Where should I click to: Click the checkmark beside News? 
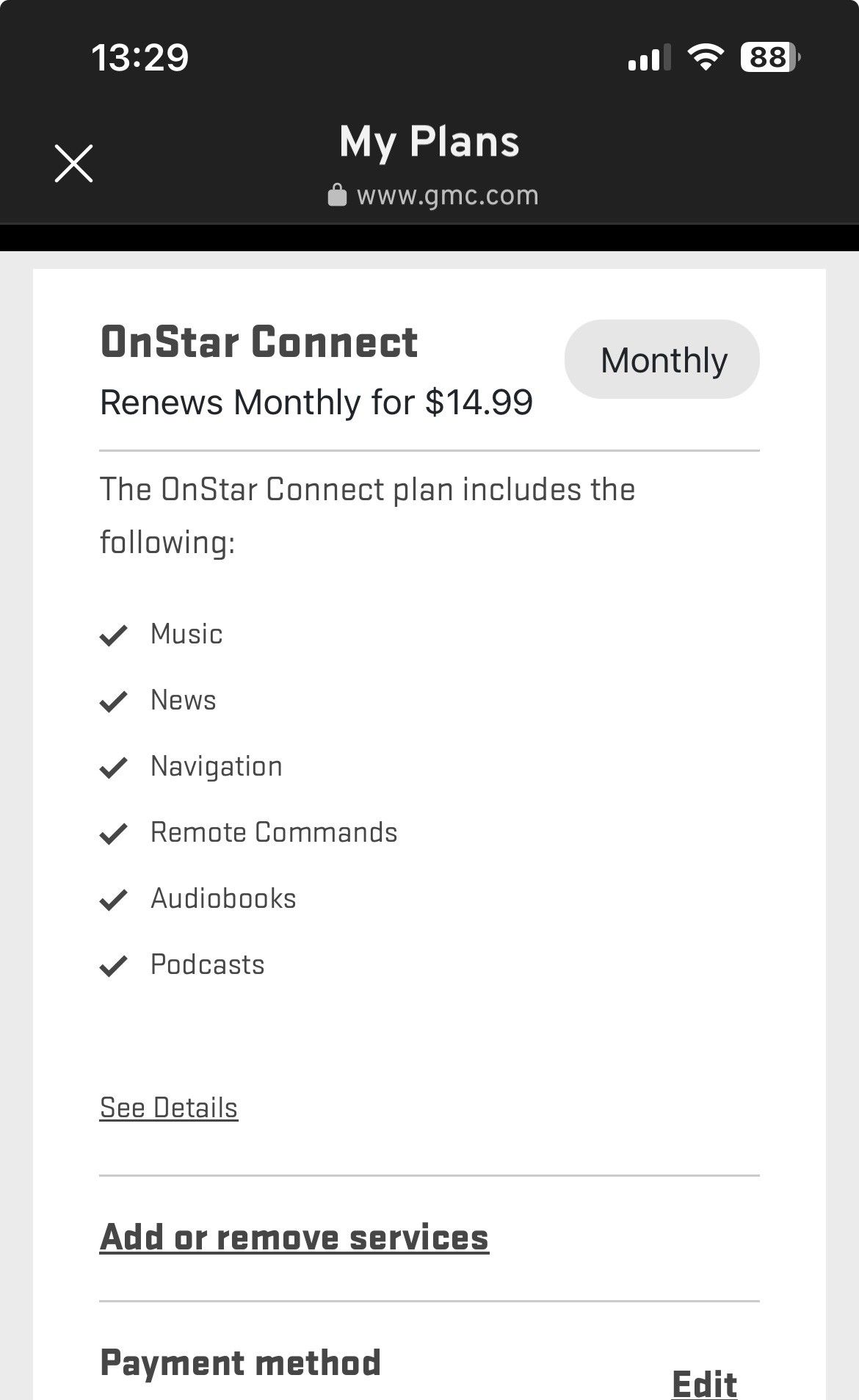(x=114, y=701)
